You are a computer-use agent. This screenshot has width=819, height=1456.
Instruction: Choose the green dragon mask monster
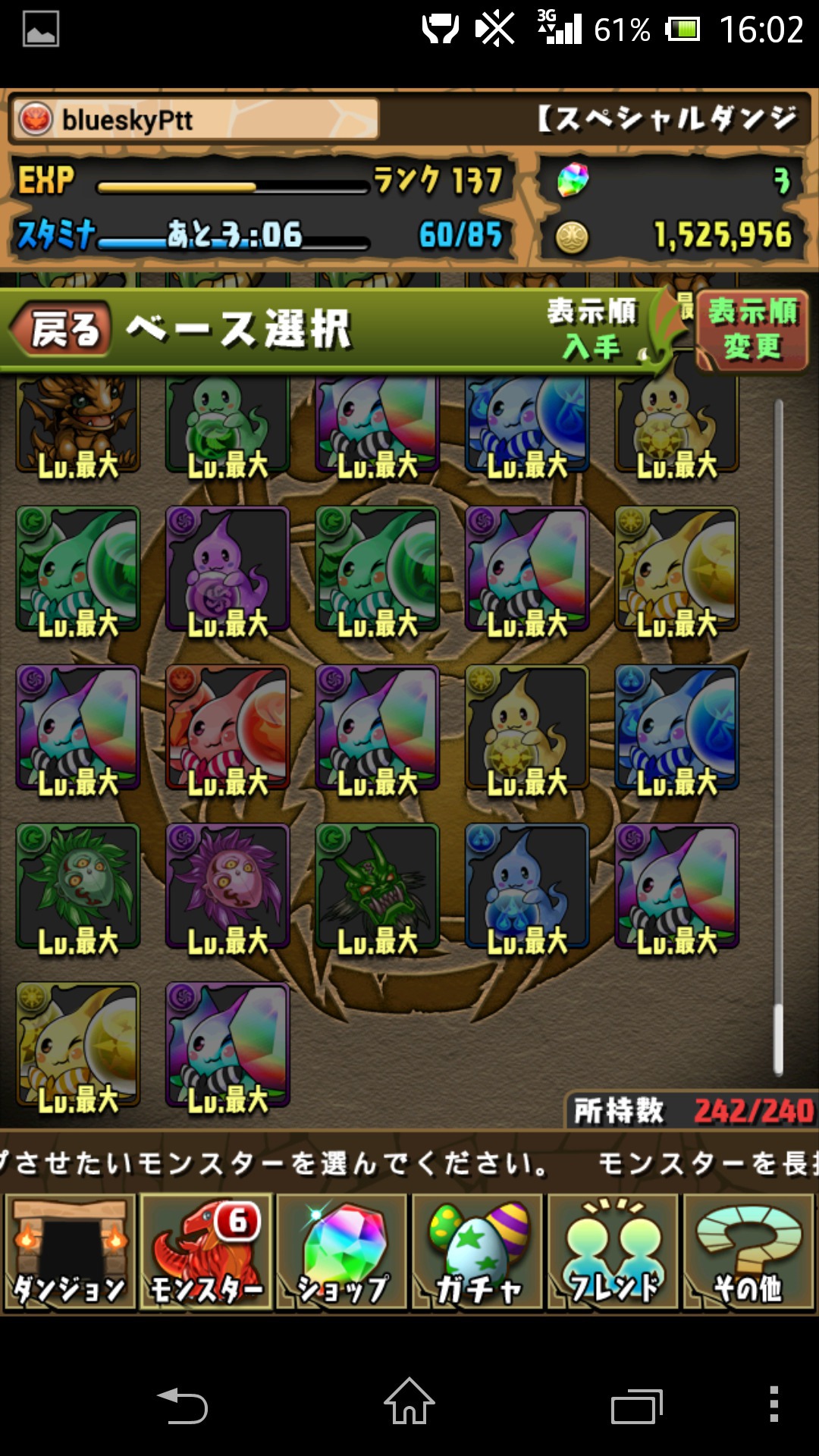[x=377, y=887]
